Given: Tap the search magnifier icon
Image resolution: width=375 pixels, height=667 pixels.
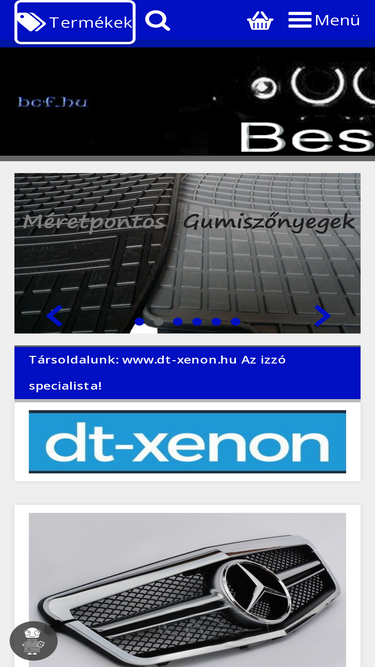Looking at the screenshot, I should (x=157, y=21).
